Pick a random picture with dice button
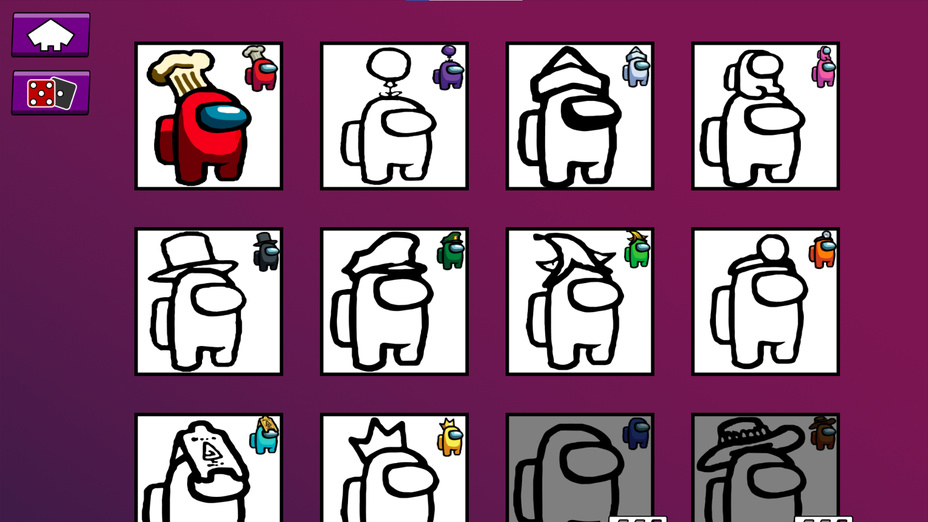This screenshot has height=522, width=928. pos(51,93)
